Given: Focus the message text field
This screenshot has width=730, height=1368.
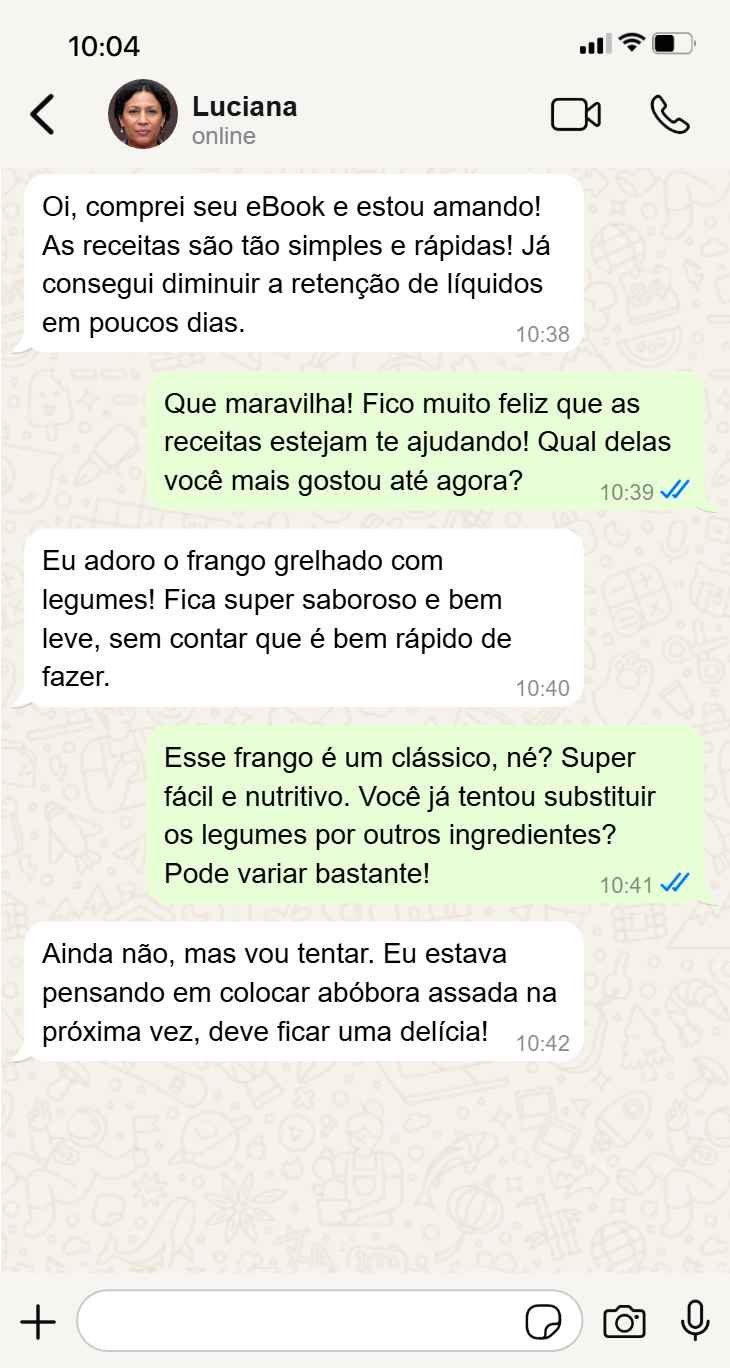Looking at the screenshot, I should click(300, 1322).
